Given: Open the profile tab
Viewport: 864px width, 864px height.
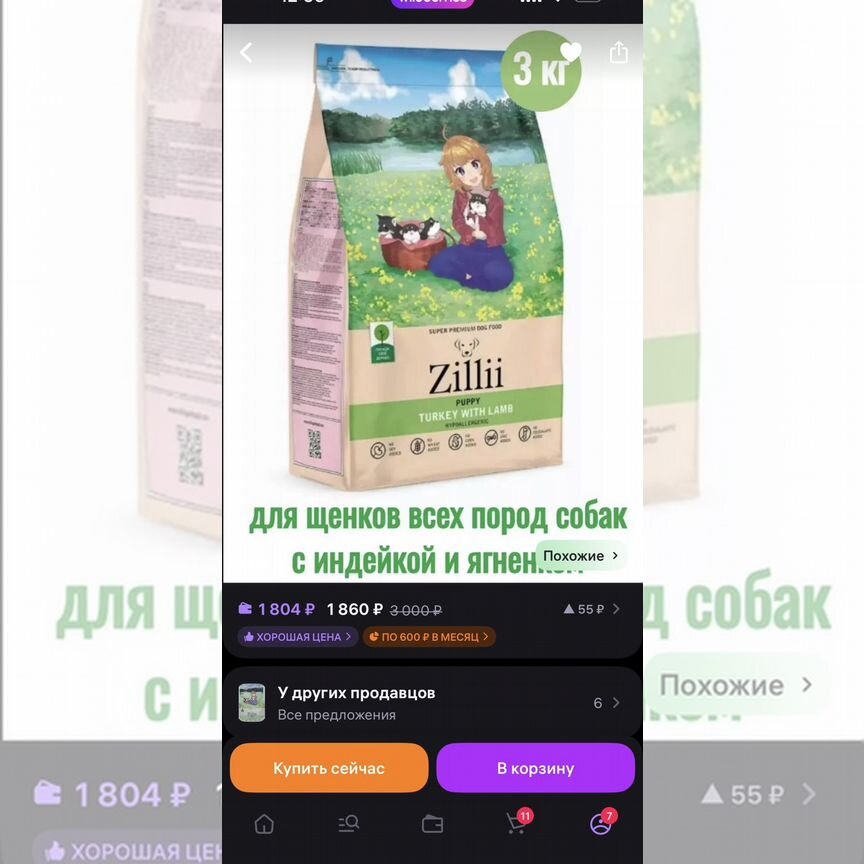Looking at the screenshot, I should point(600,824).
